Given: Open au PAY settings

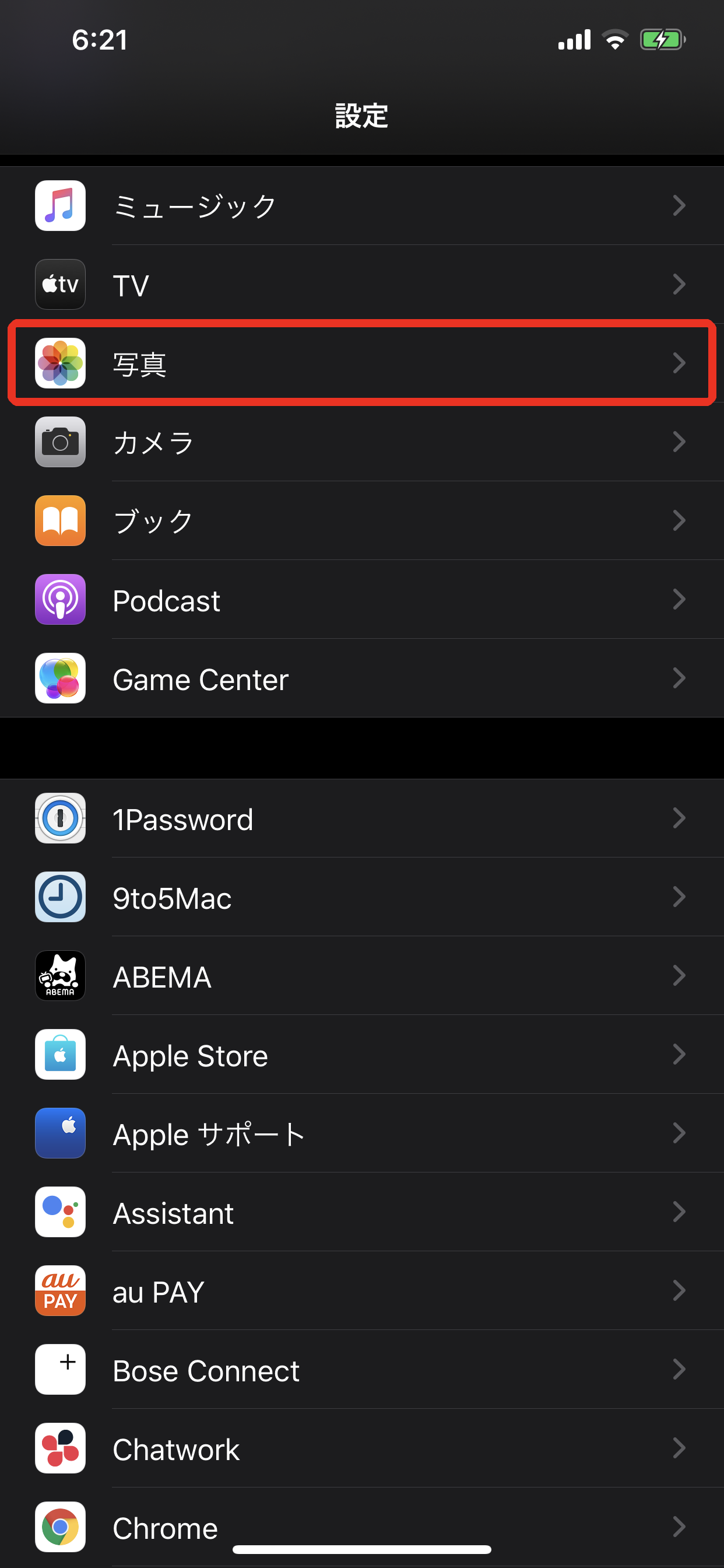Looking at the screenshot, I should (x=361, y=1291).
